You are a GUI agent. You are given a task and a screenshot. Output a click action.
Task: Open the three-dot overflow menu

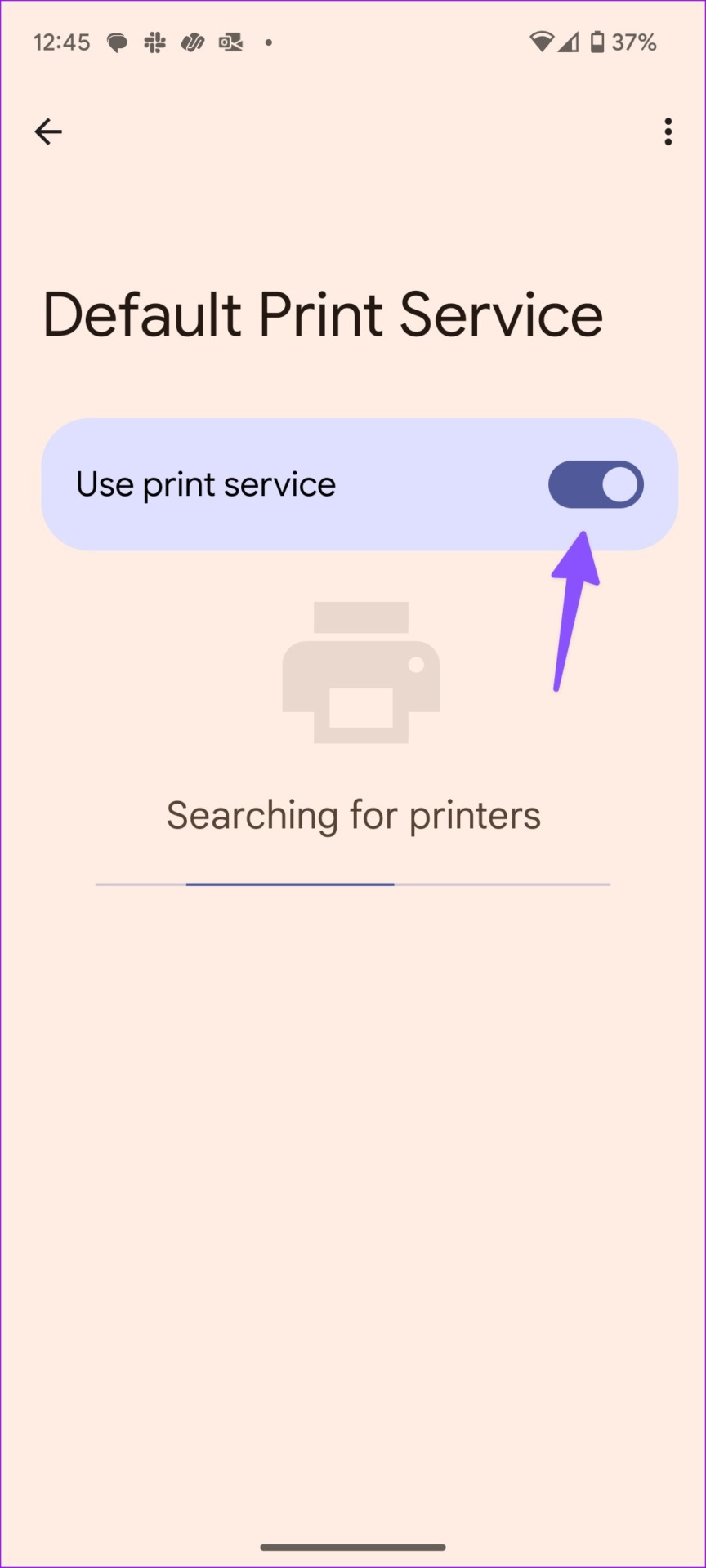[x=668, y=131]
